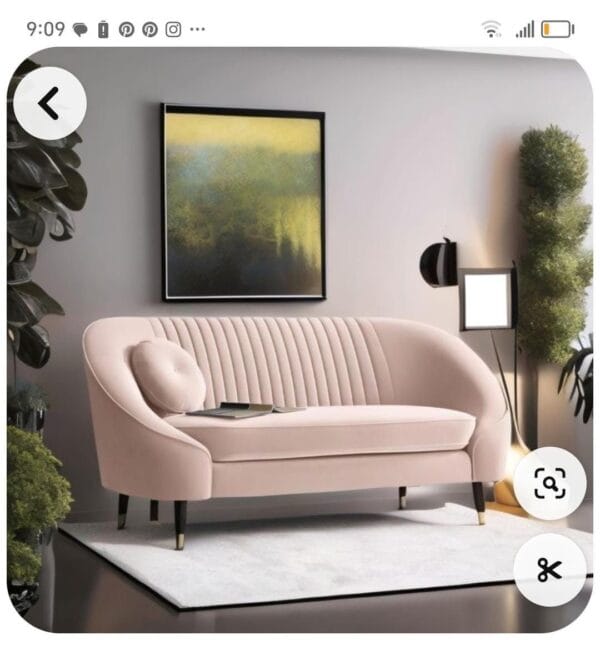Go back using the arrow button
This screenshot has width=600, height=645.
(x=49, y=103)
